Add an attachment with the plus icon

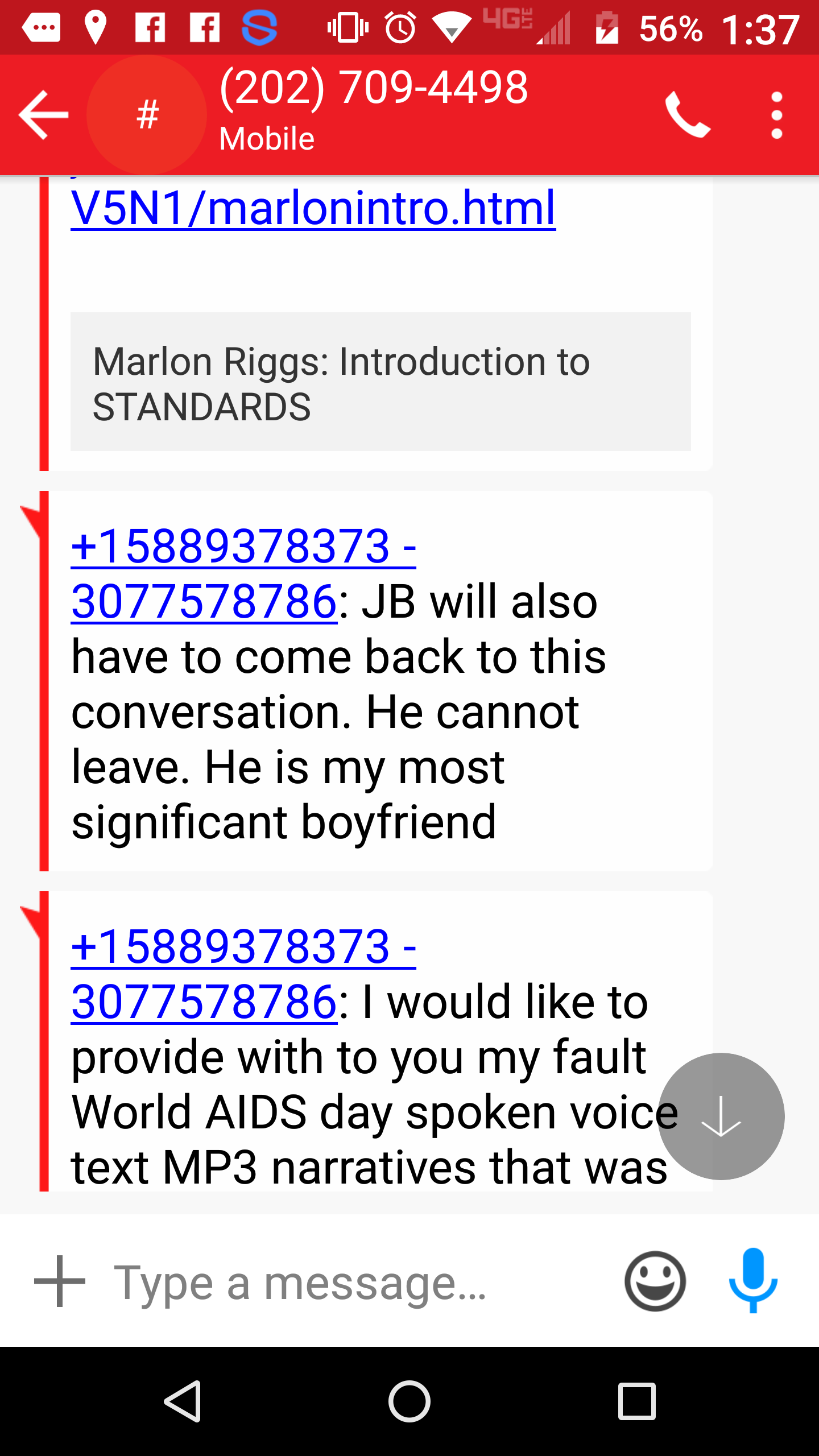60,1281
